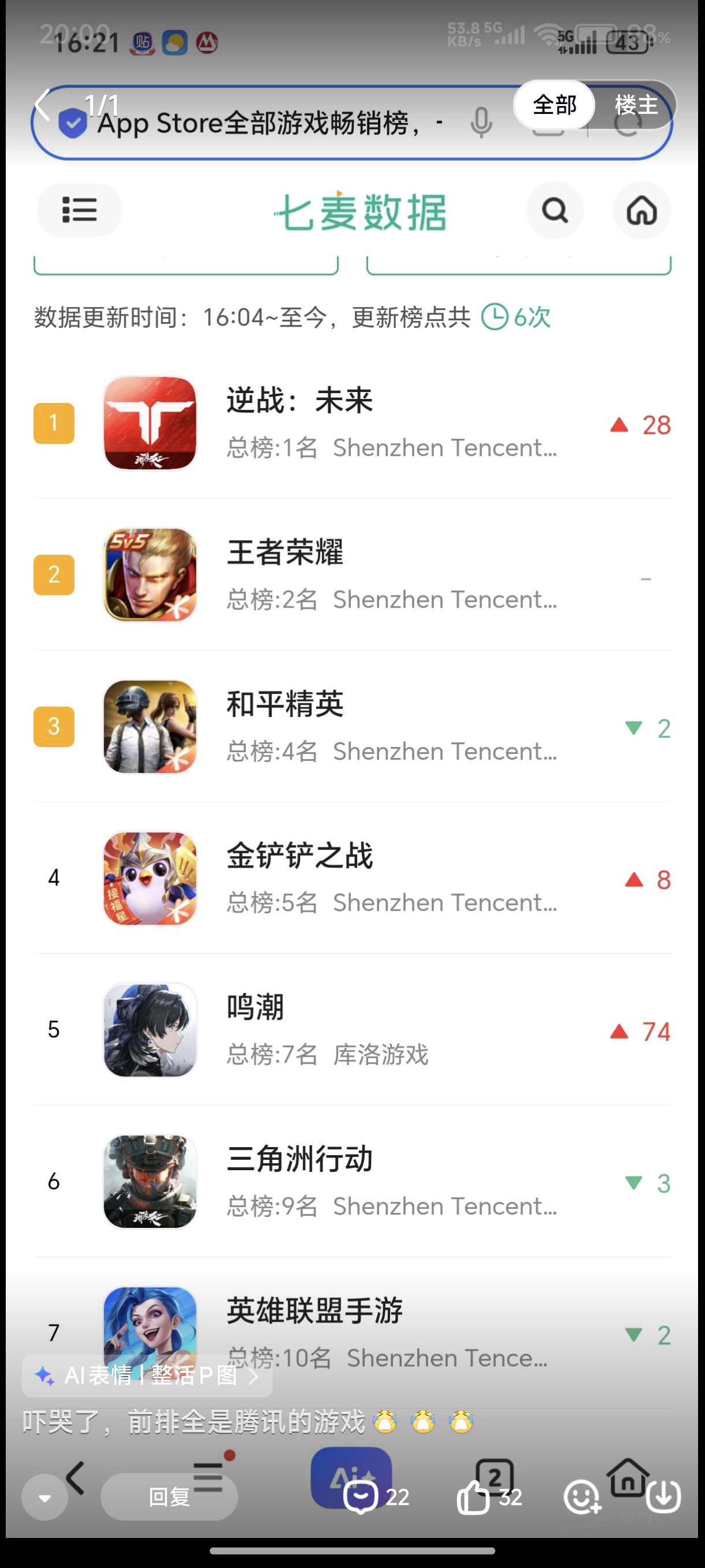This screenshot has height=1568, width=705.
Task: Tap the 回复 reply box
Action: 169,1497
